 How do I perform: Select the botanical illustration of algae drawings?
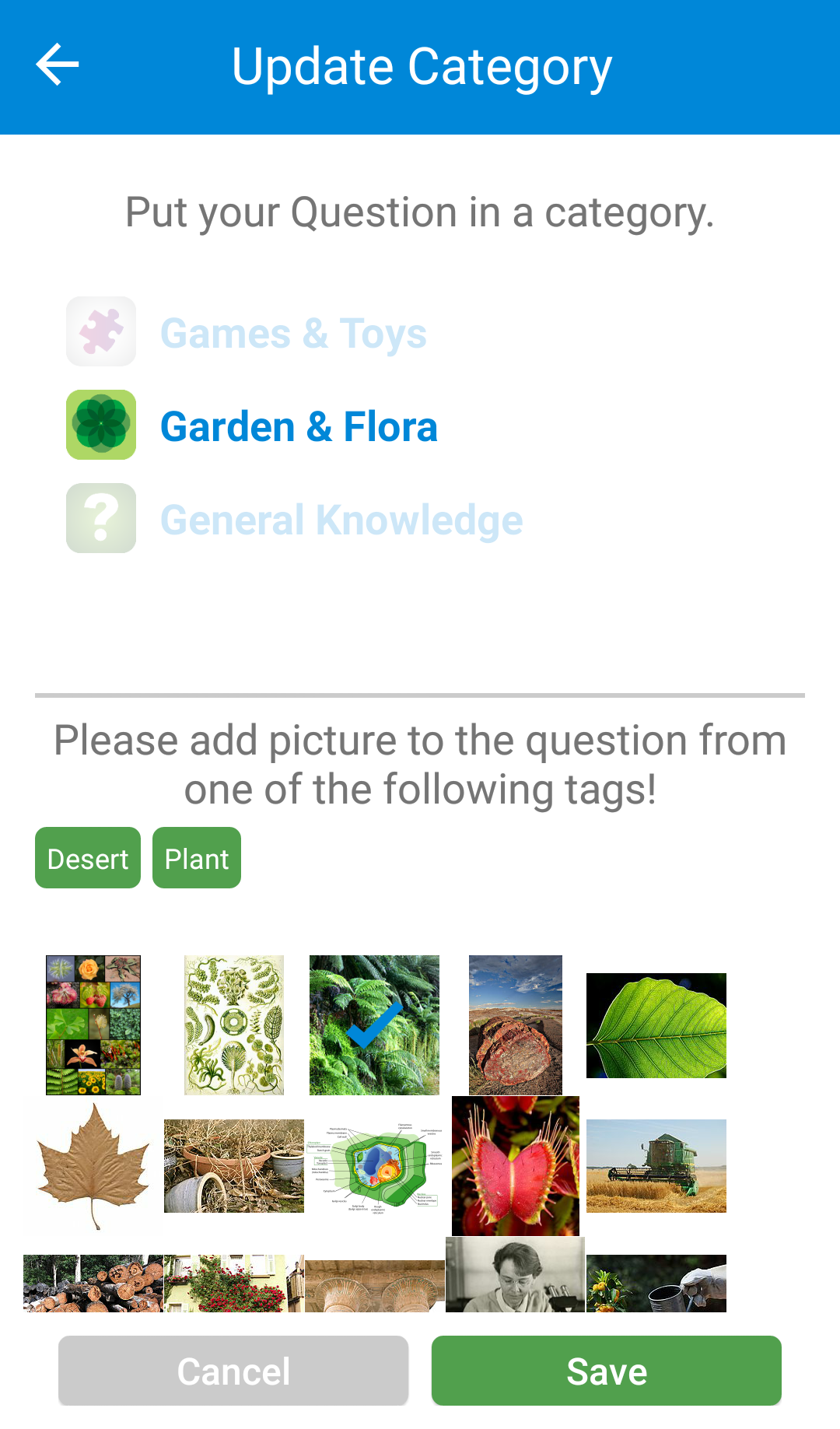tap(233, 1024)
